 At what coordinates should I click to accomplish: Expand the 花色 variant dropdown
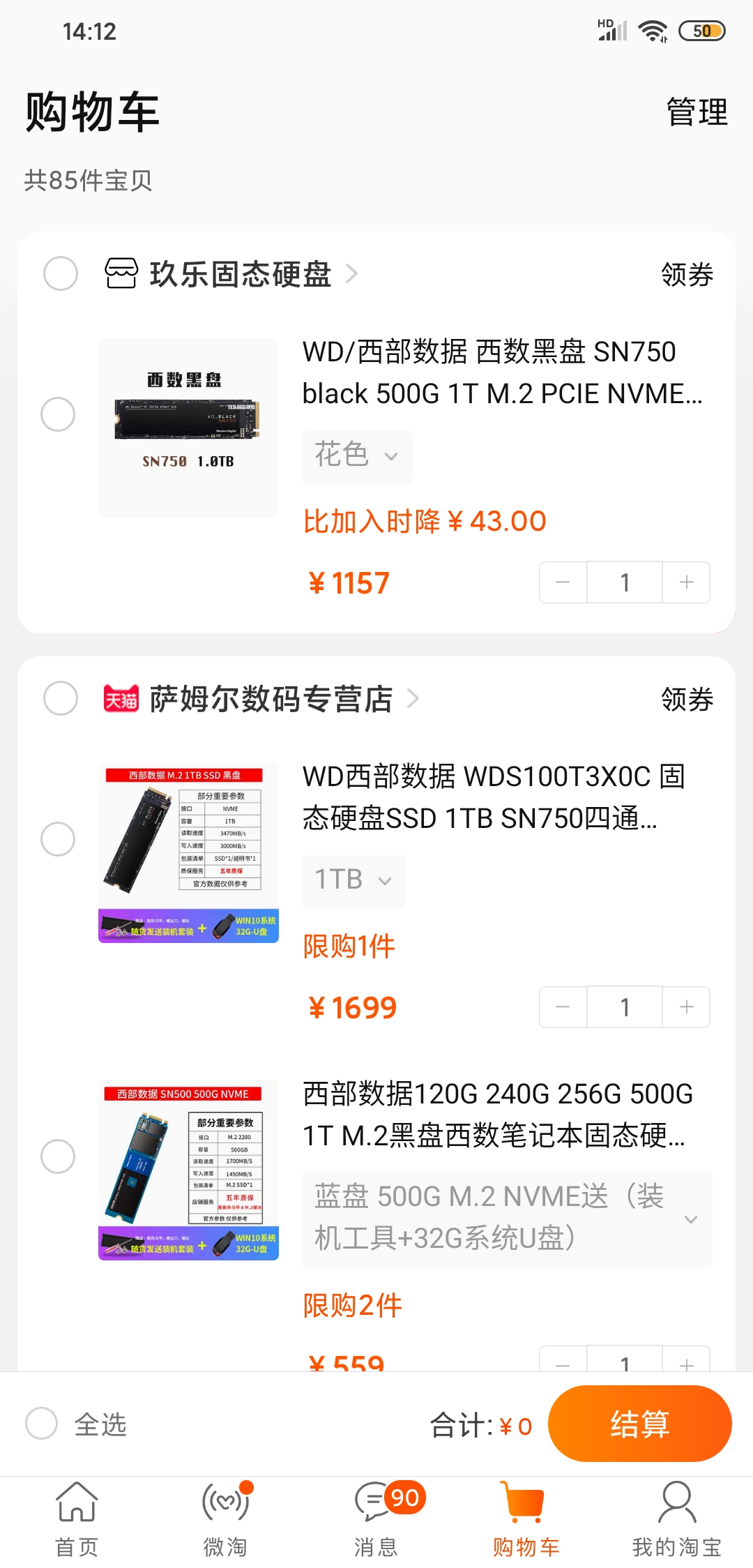pyautogui.click(x=356, y=456)
